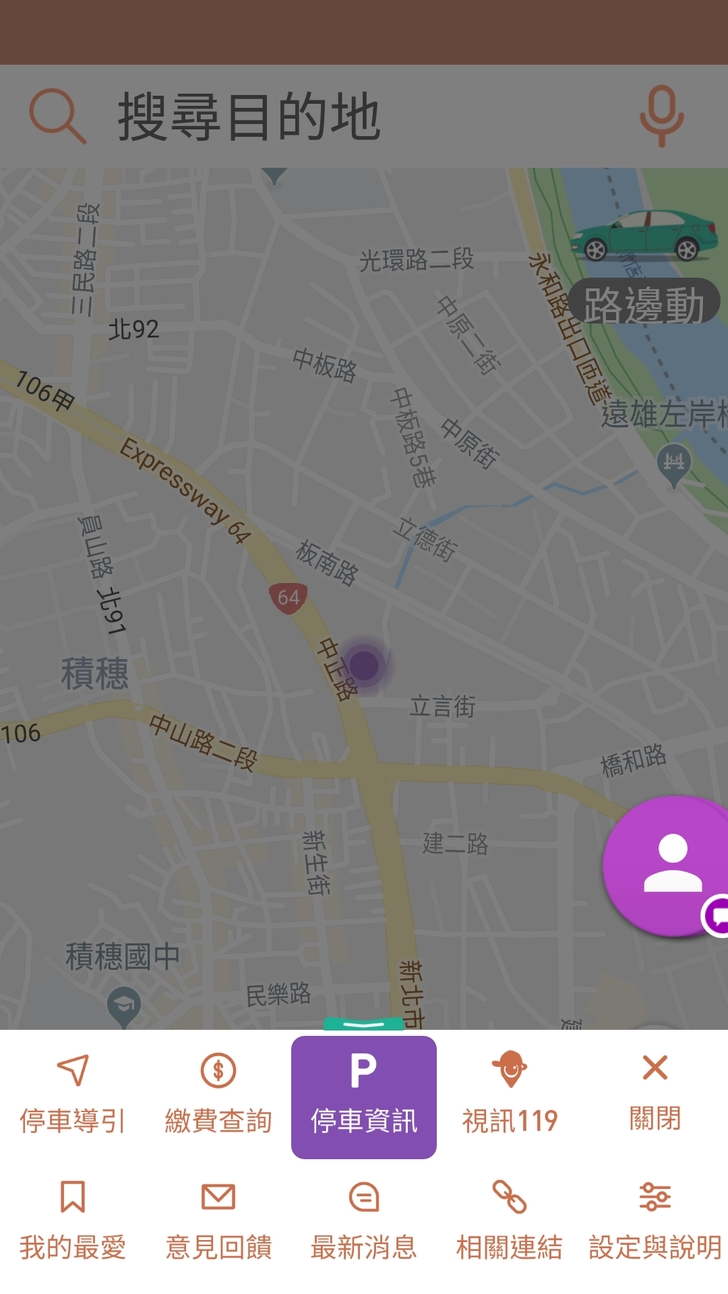
Task: Open 視訊119 video call
Action: 509,1095
